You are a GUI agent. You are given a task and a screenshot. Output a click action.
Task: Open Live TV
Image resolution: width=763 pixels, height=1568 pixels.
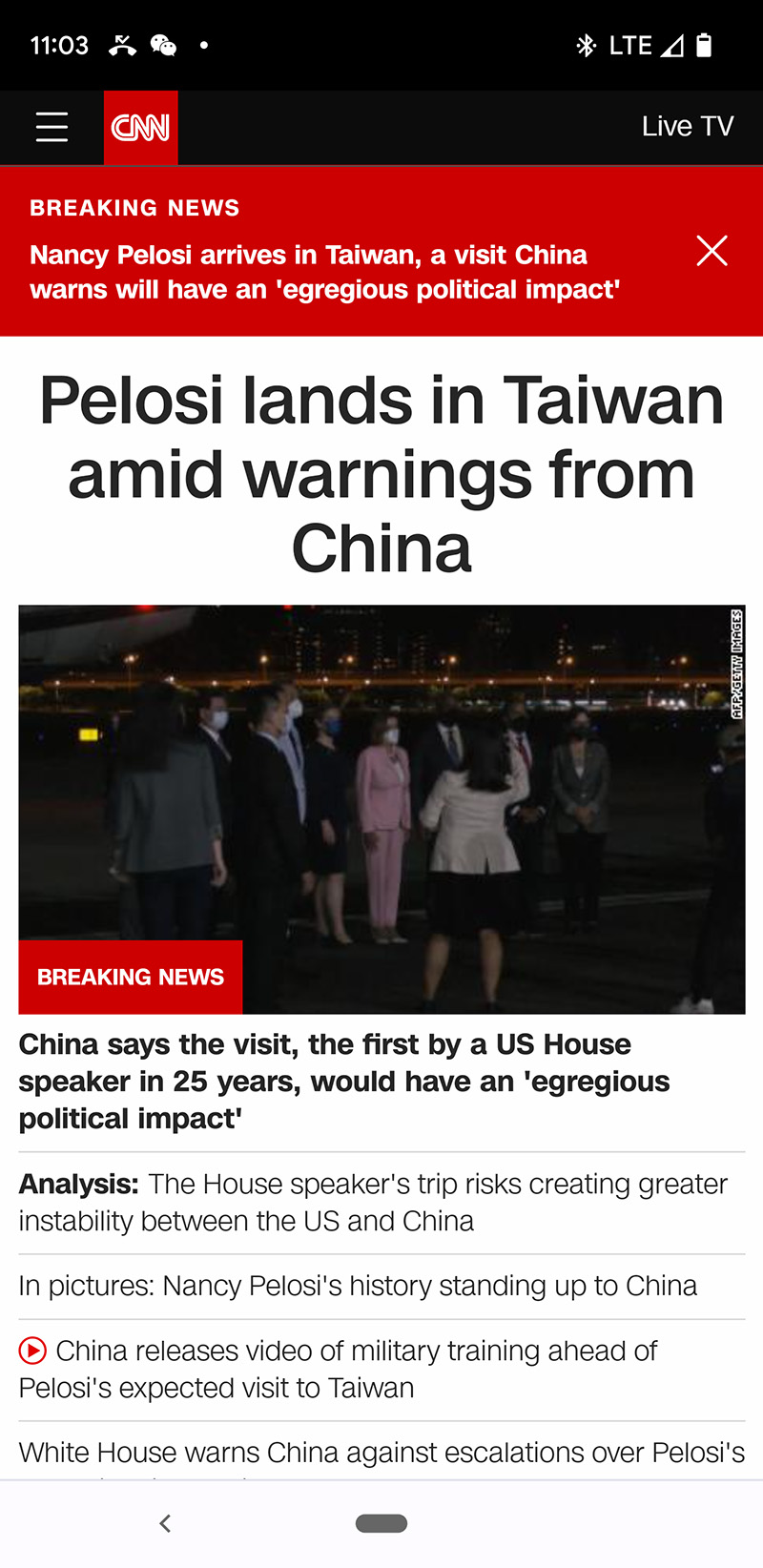(x=687, y=126)
